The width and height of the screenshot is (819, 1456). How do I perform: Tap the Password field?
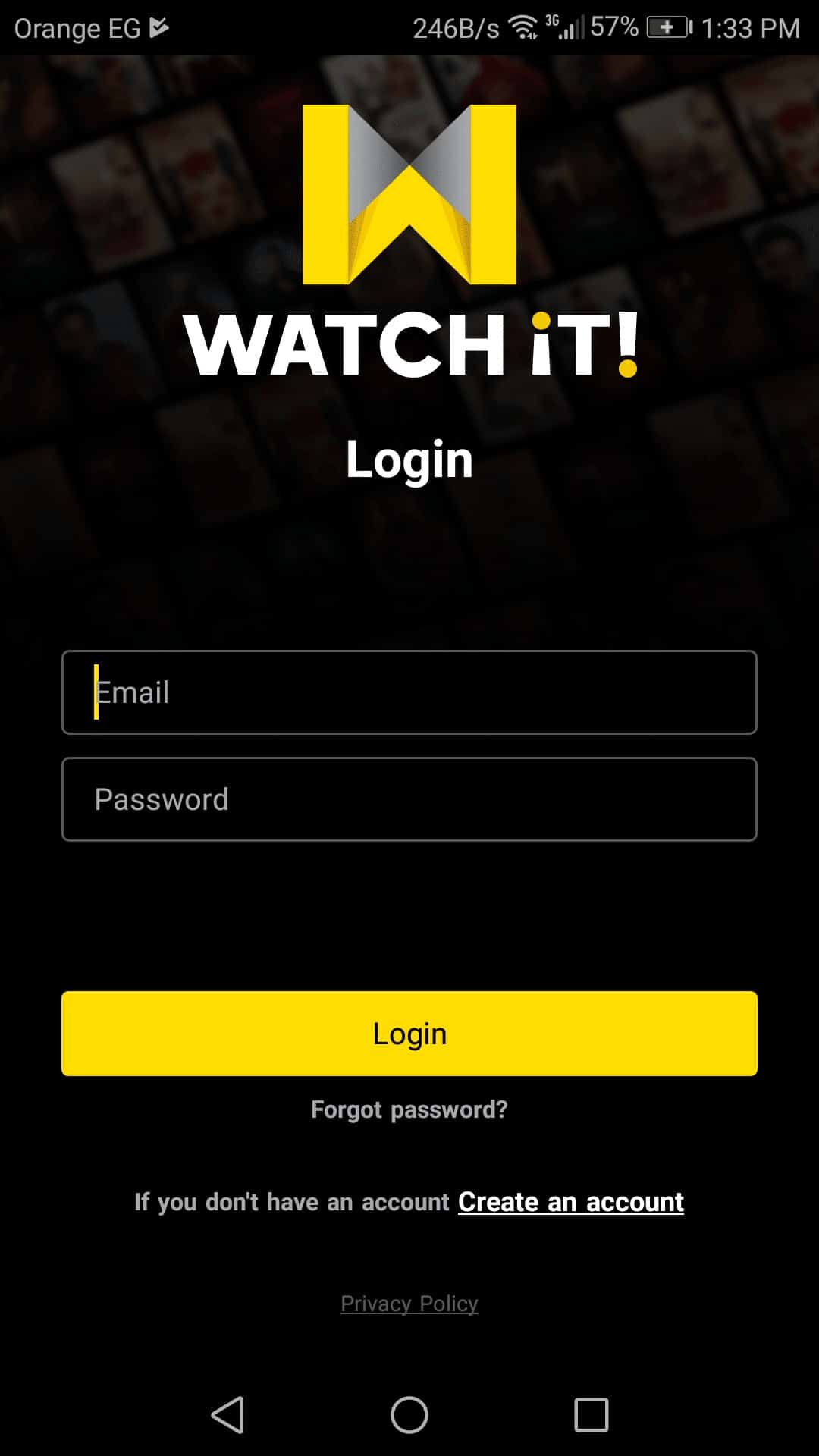(x=409, y=799)
